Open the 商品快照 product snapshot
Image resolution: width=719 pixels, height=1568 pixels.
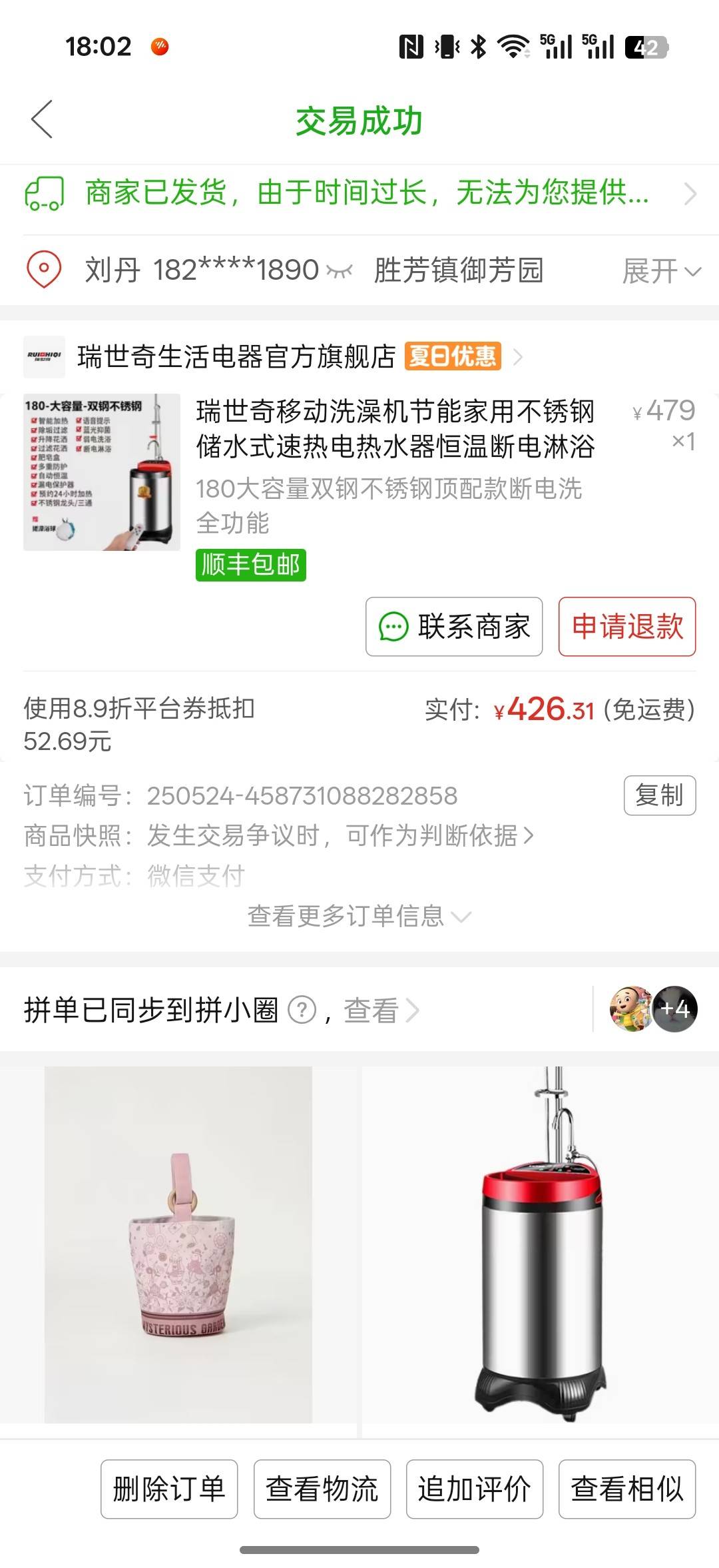pos(340,835)
